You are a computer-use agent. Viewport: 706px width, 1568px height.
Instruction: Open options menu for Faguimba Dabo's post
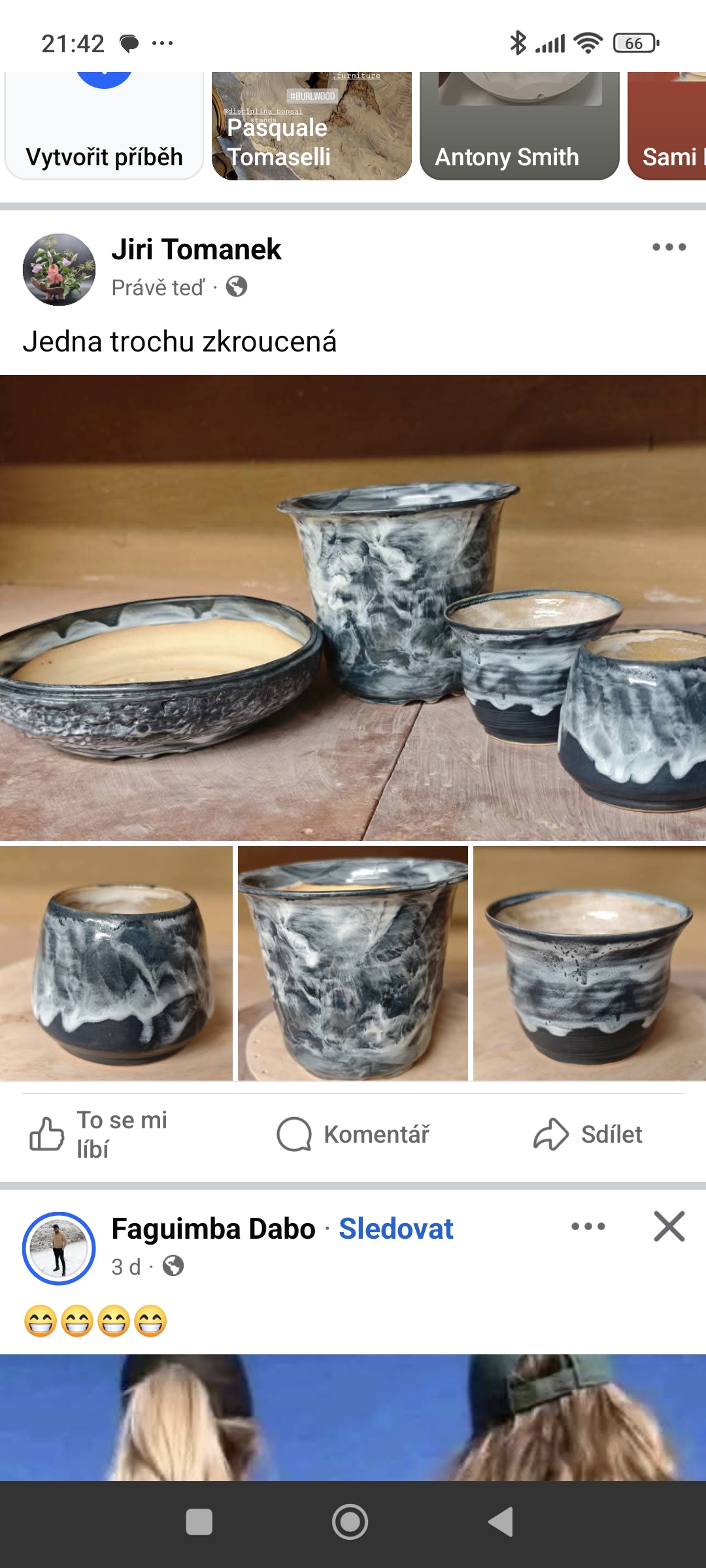[588, 1226]
